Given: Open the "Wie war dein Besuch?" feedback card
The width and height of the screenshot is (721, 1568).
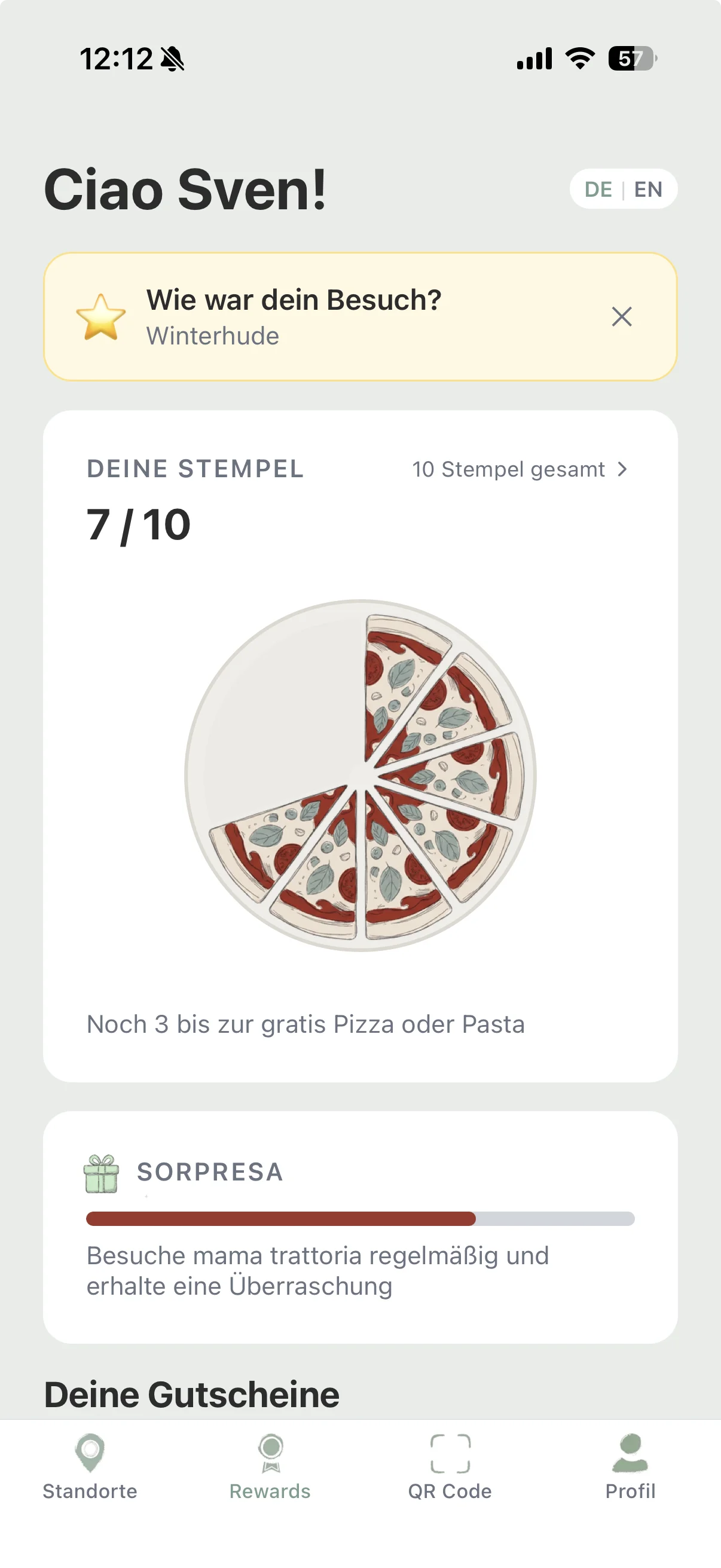Looking at the screenshot, I should pyautogui.click(x=360, y=316).
